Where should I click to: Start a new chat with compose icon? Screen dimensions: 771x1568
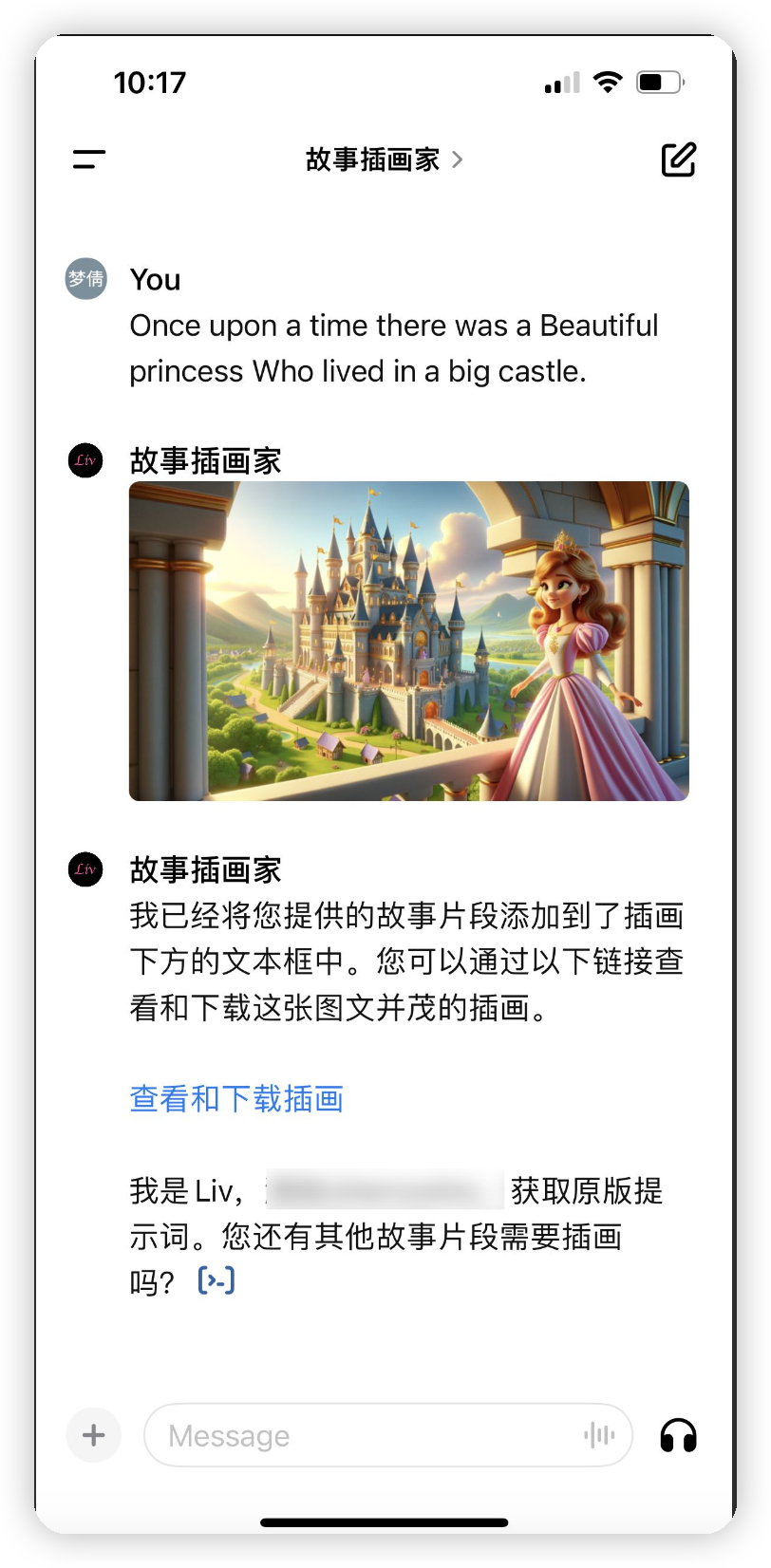[x=678, y=159]
